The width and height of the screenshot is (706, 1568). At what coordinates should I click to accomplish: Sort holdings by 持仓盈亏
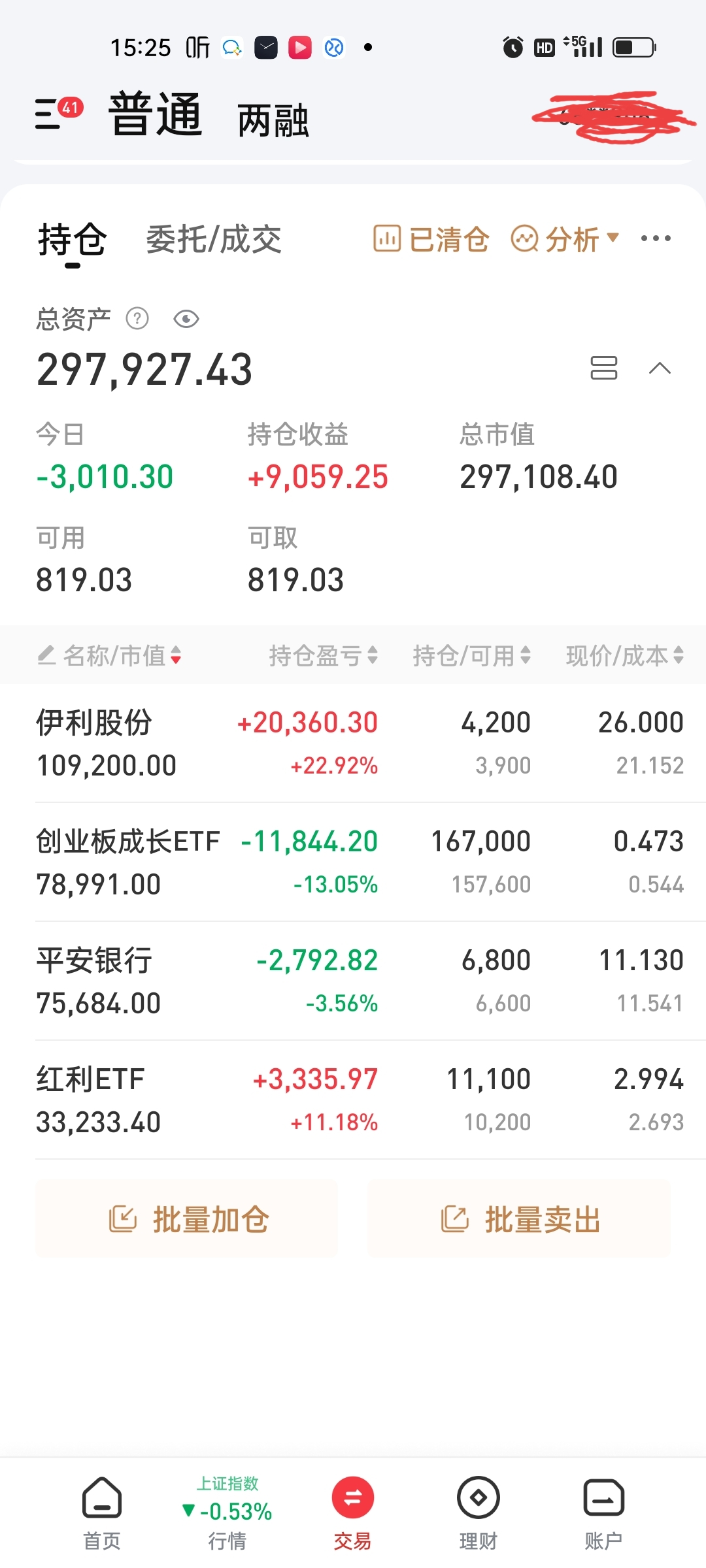click(x=323, y=655)
